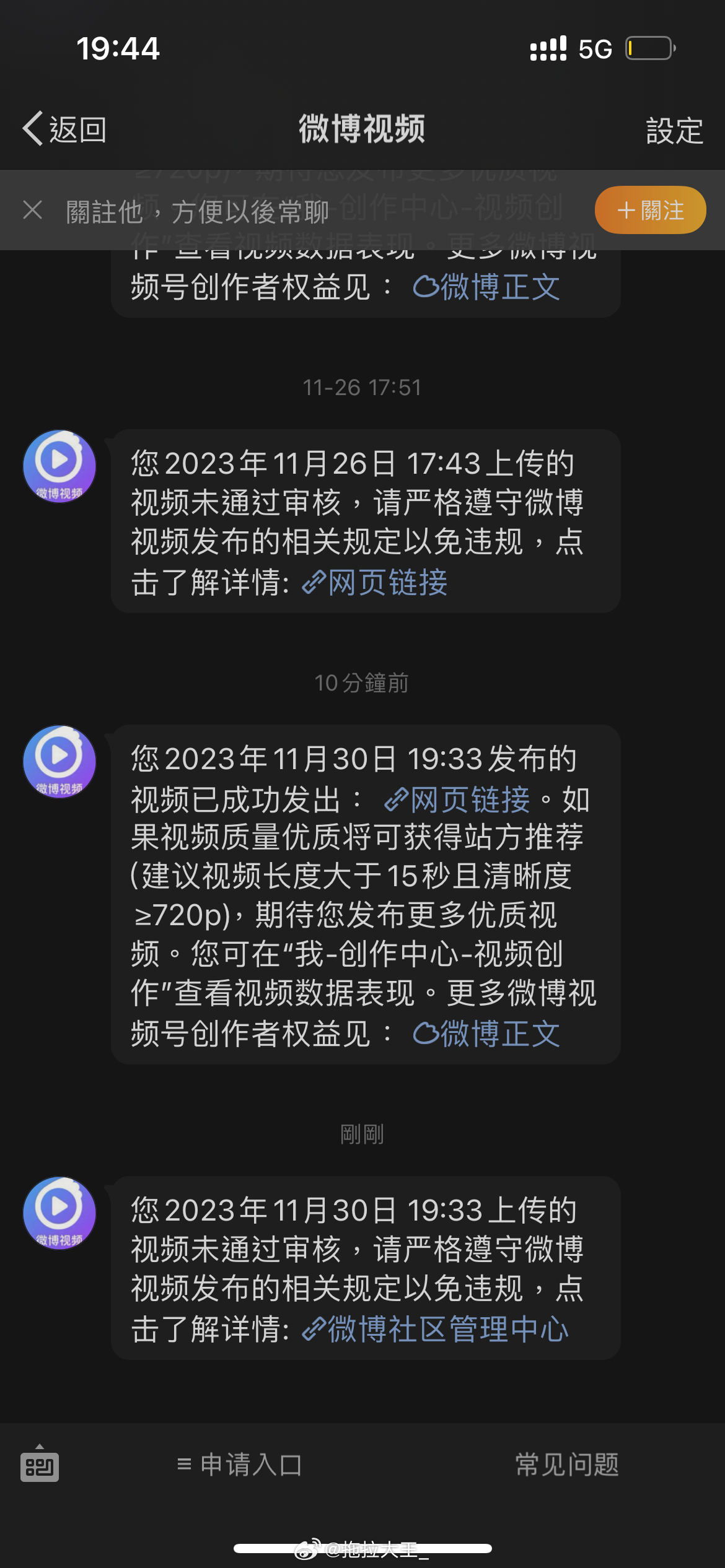Tap the avatar beside the 11月26日 message
The width and height of the screenshot is (725, 1568).
point(59,466)
